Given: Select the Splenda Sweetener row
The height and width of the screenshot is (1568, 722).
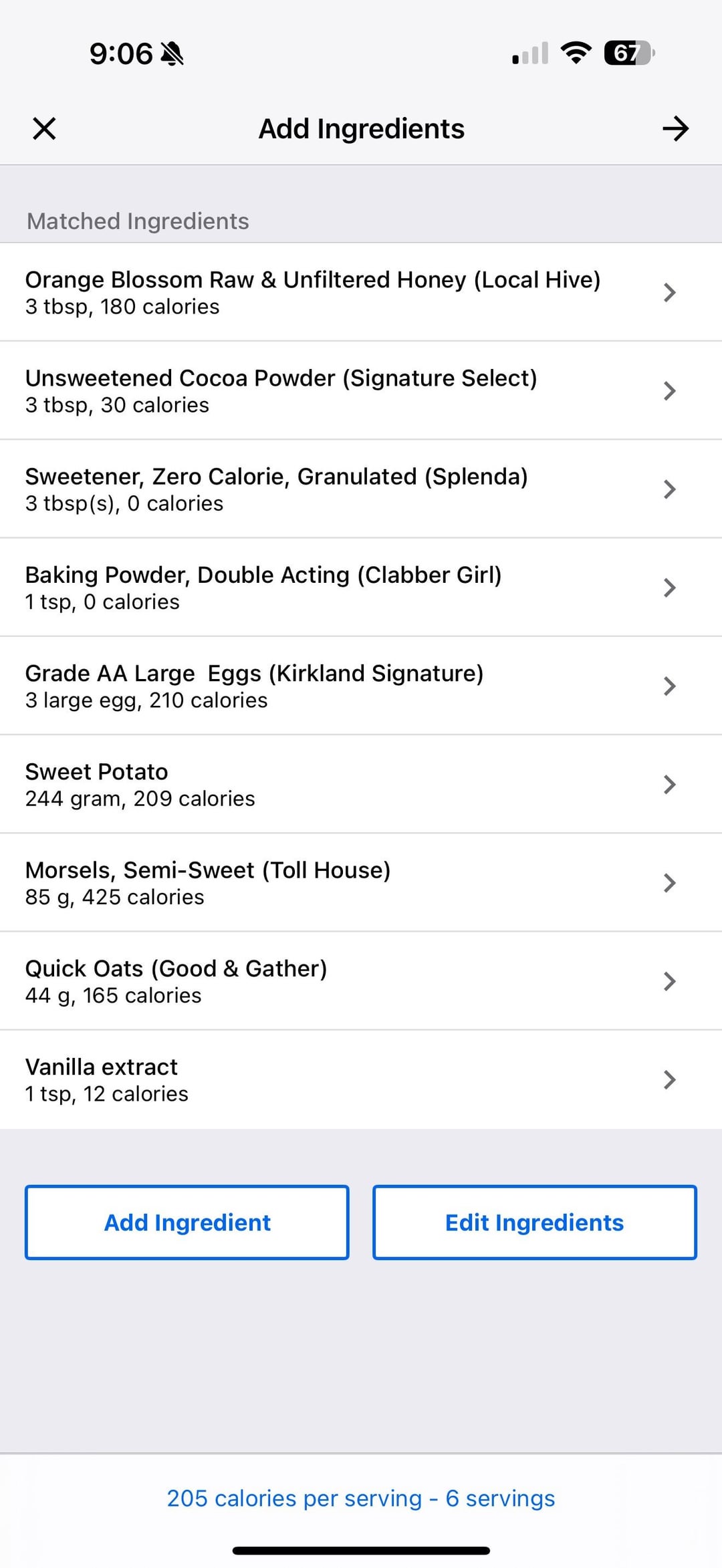Looking at the screenshot, I should click(x=361, y=489).
